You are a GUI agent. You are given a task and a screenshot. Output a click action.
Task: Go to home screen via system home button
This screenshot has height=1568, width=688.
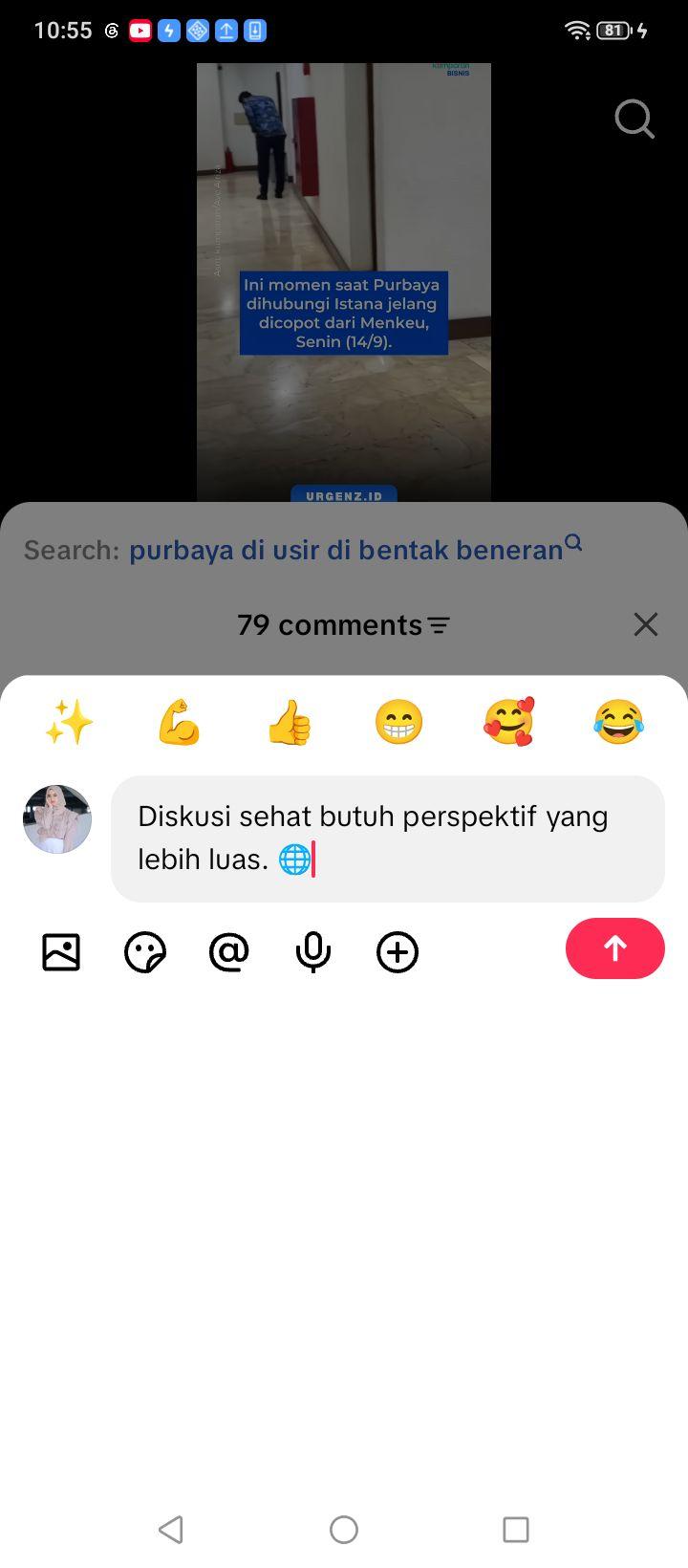(344, 1530)
